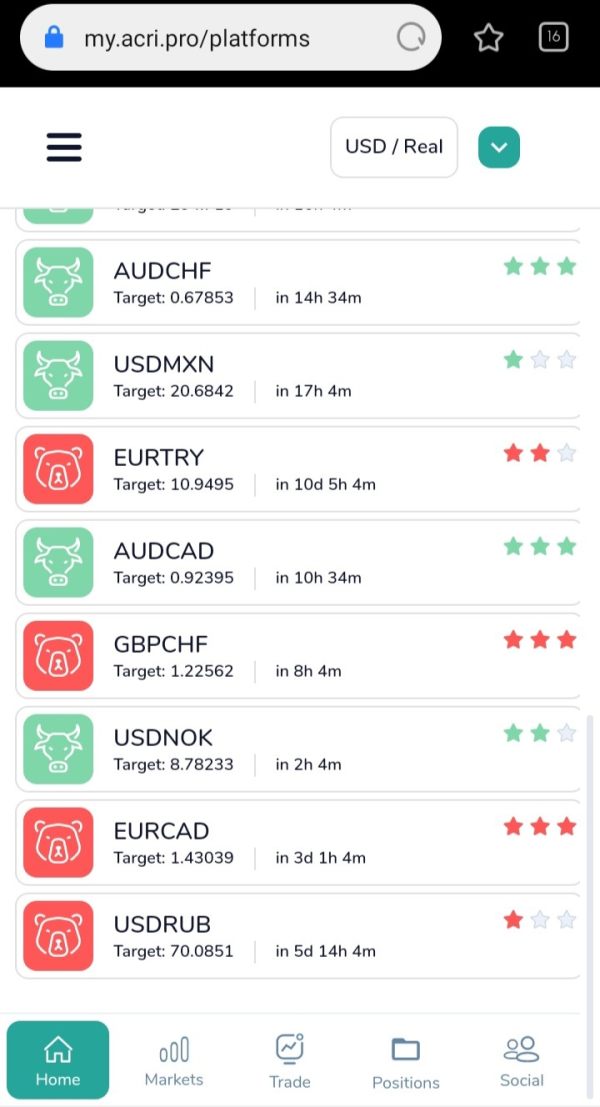Go to the Home tab
The image size is (600, 1107).
[x=58, y=1060]
